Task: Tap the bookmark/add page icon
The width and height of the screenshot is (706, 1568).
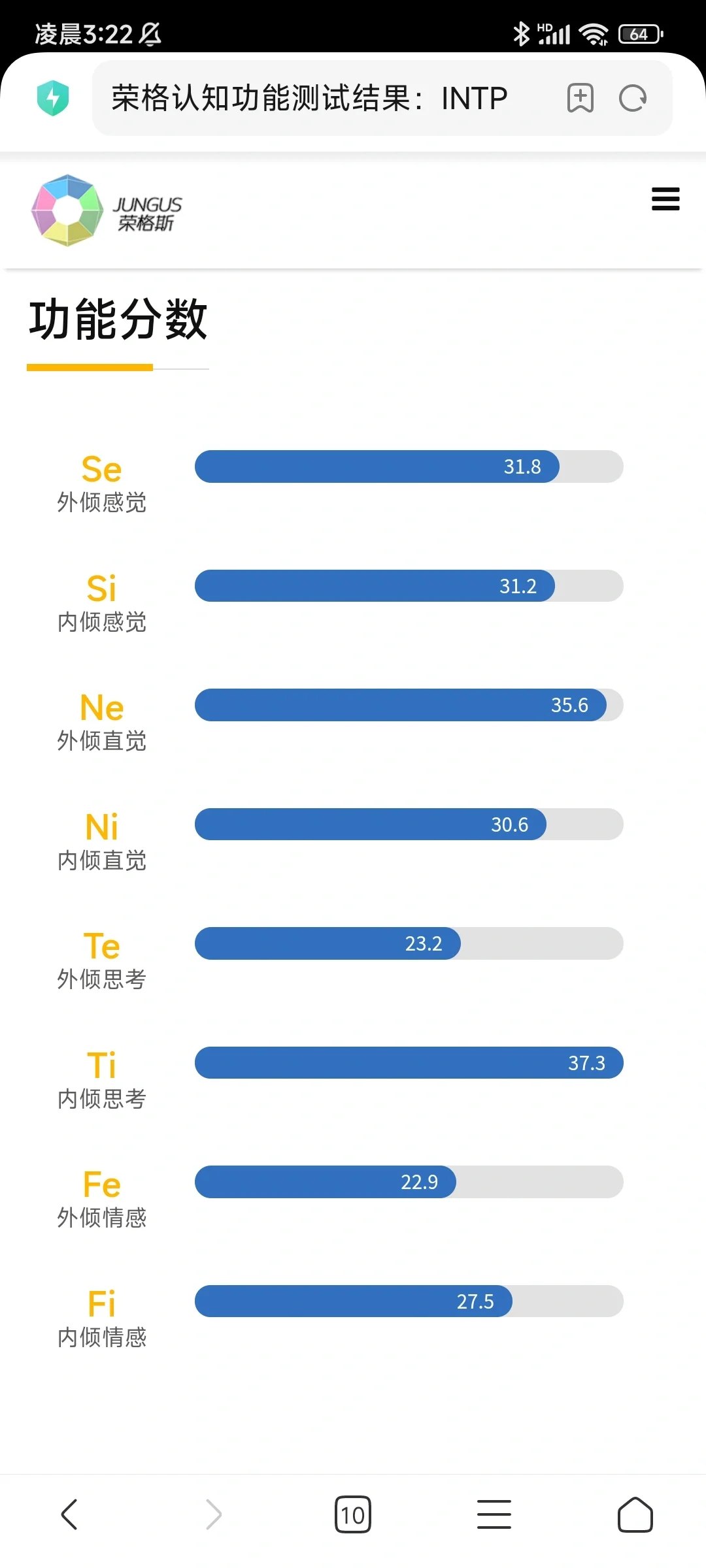Action: 579,97
